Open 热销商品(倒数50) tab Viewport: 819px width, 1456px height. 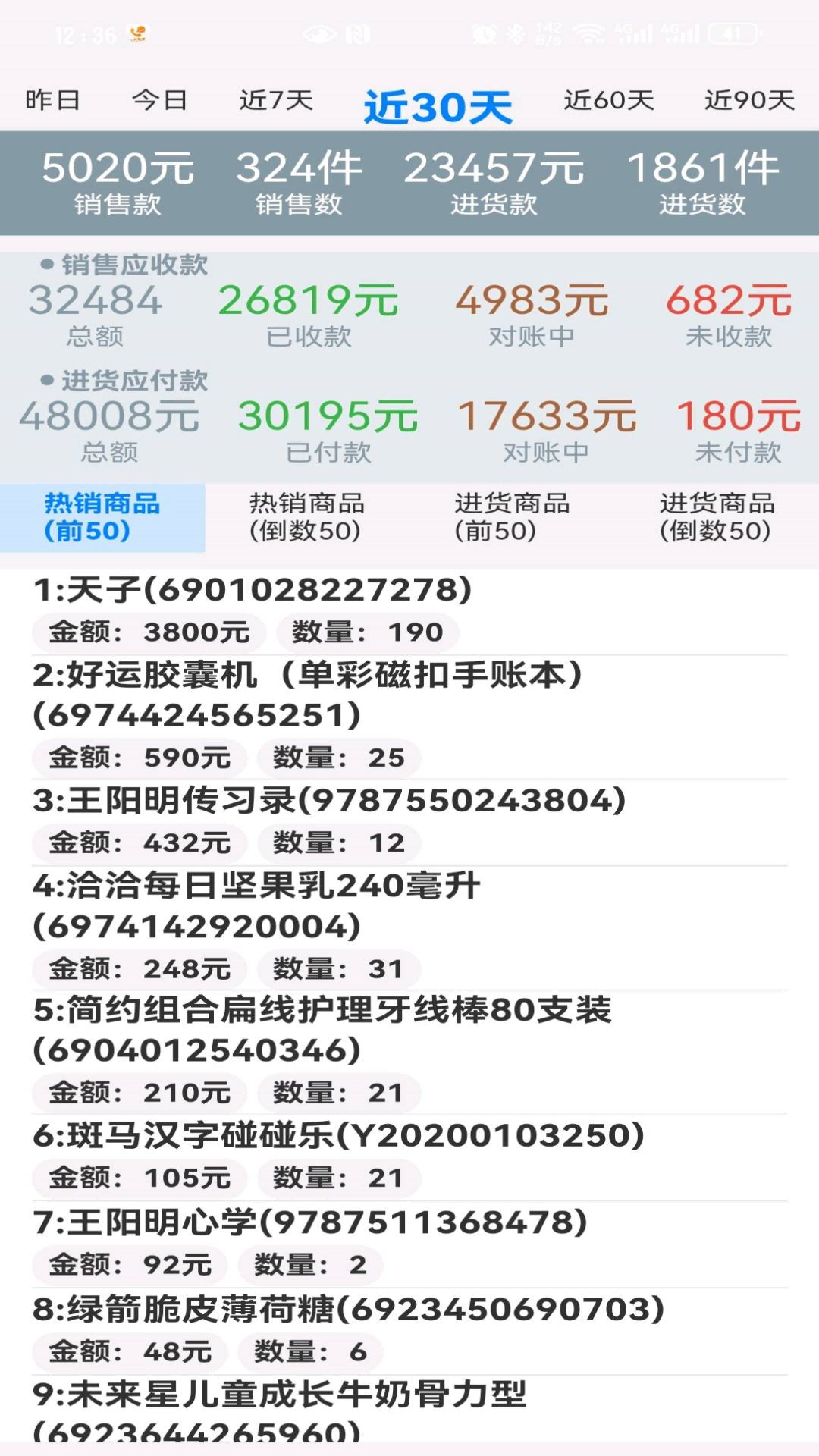307,518
